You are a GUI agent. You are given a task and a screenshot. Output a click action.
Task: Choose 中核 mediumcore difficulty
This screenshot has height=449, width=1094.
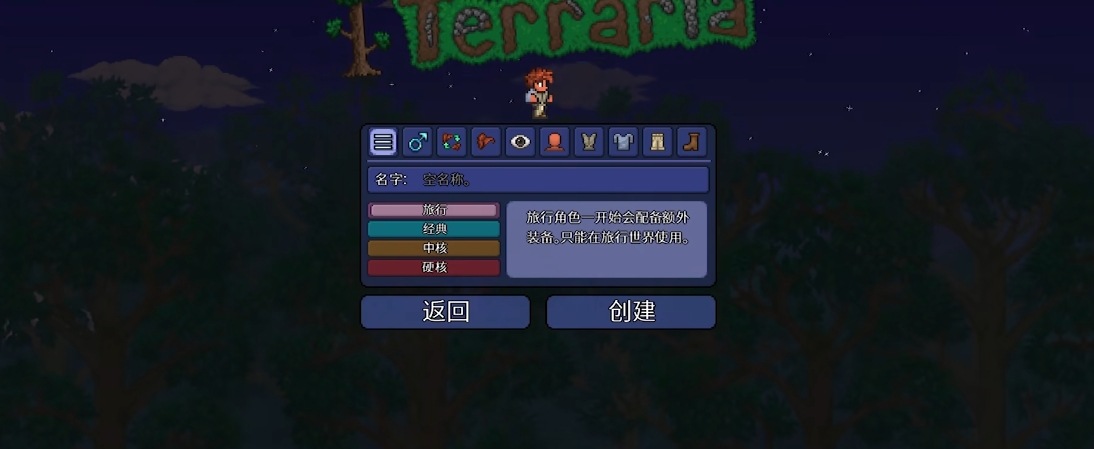(434, 248)
